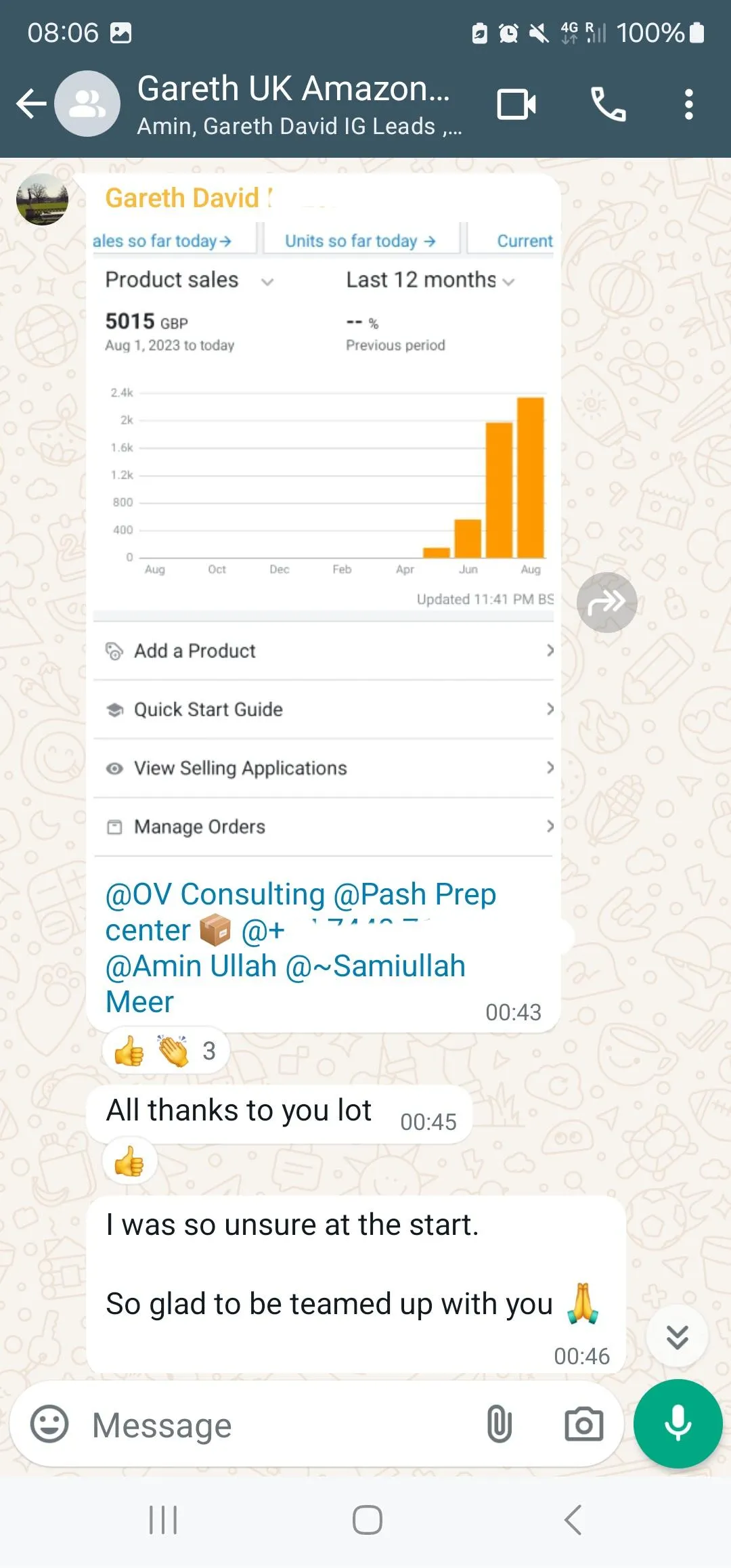
Task: View the thumbs up reaction on thanks message
Action: coord(129,1162)
